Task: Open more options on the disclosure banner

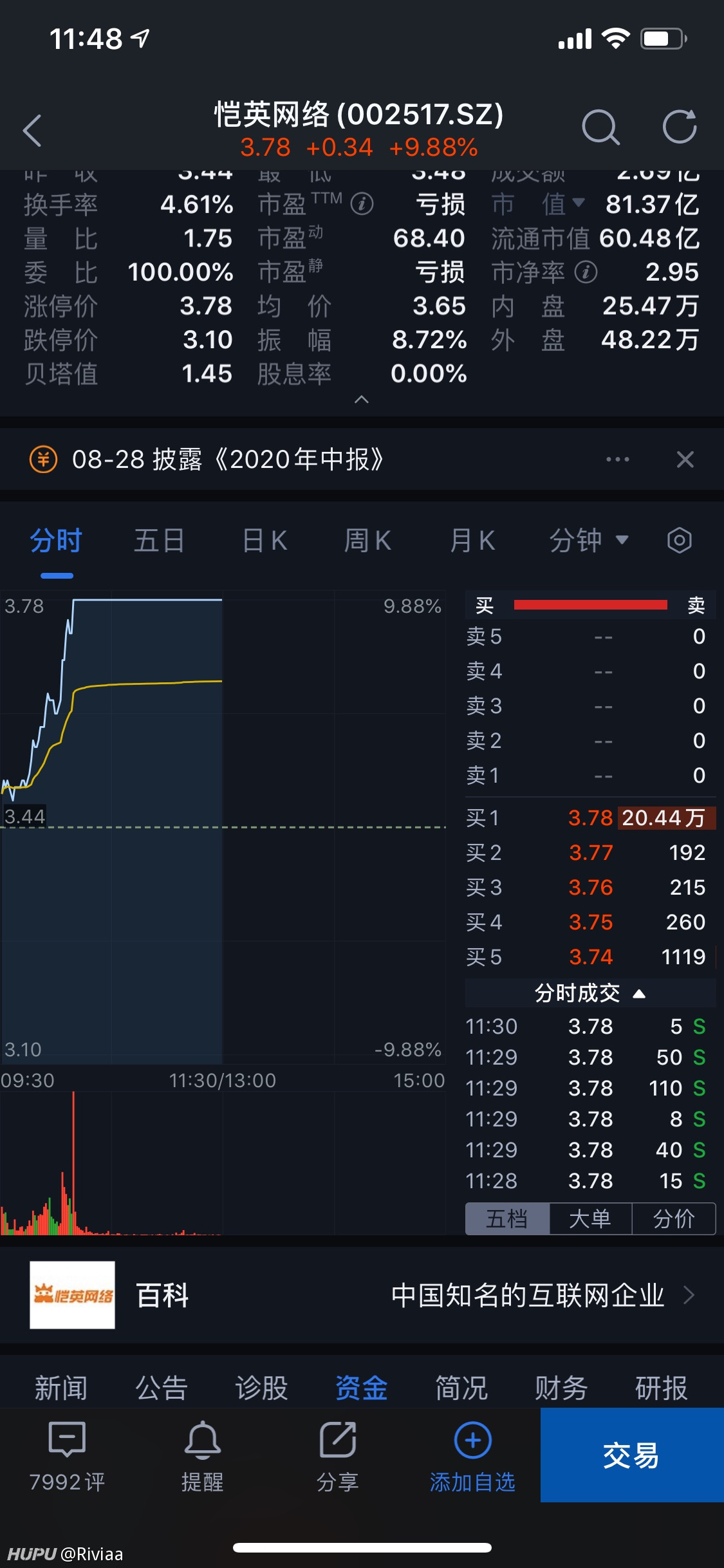Action: (618, 460)
